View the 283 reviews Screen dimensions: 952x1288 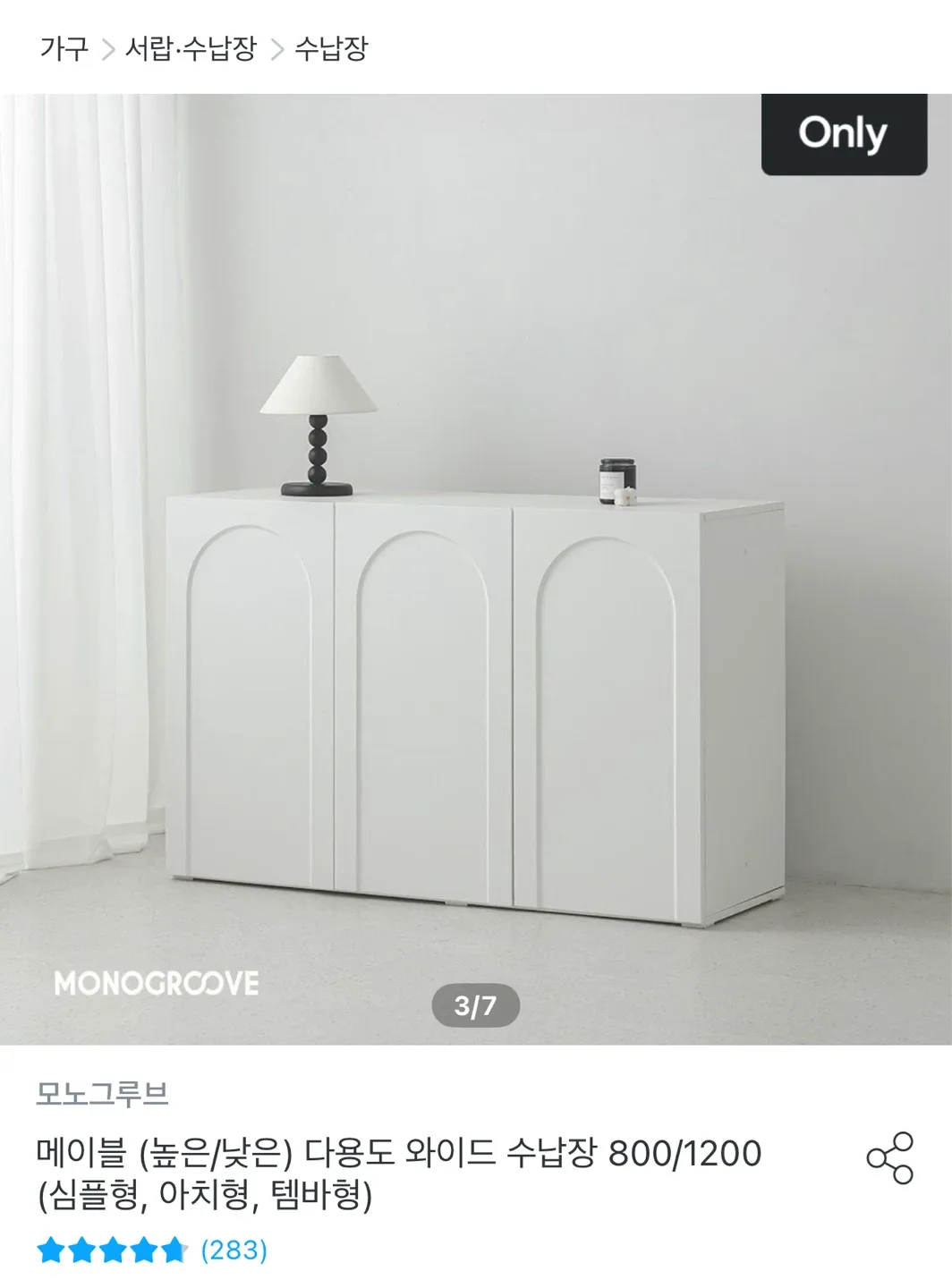click(x=234, y=1250)
